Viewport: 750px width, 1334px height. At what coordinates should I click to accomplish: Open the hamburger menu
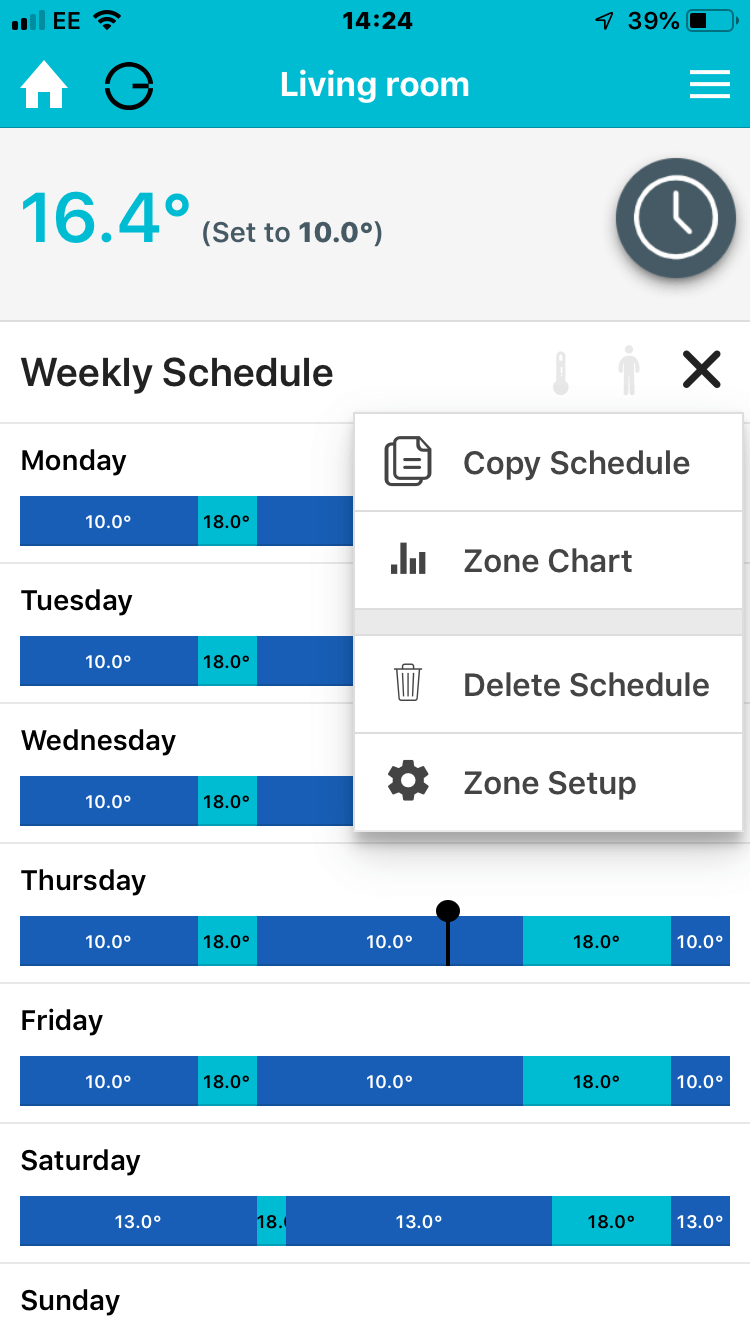point(709,86)
